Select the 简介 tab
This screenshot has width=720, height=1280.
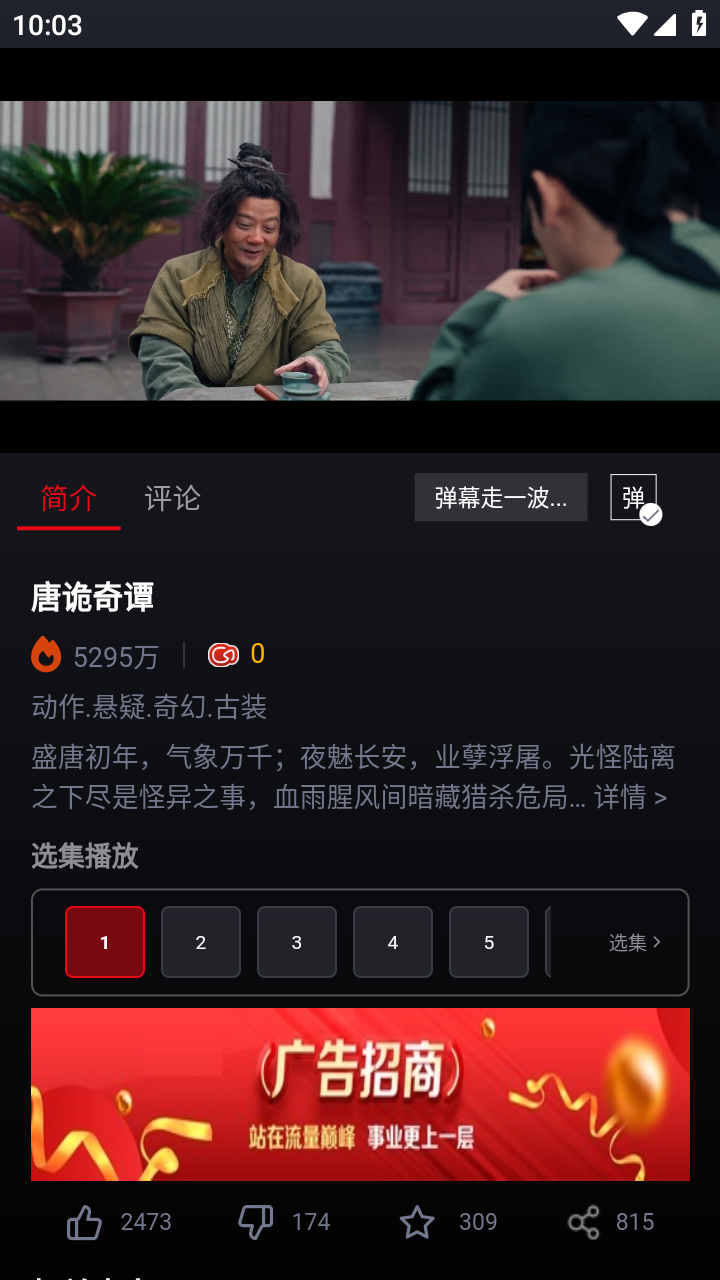click(69, 498)
